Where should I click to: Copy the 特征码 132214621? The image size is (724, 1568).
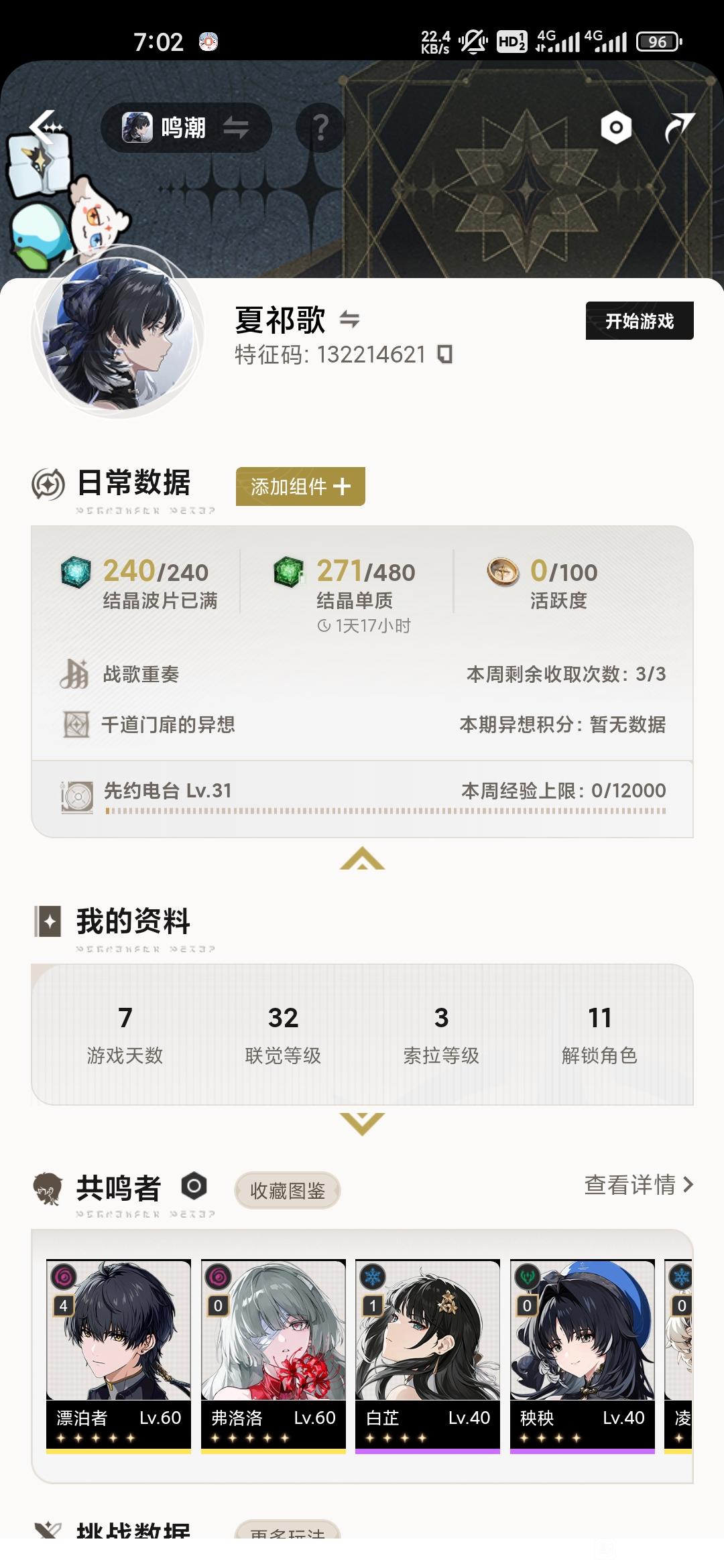[x=445, y=354]
